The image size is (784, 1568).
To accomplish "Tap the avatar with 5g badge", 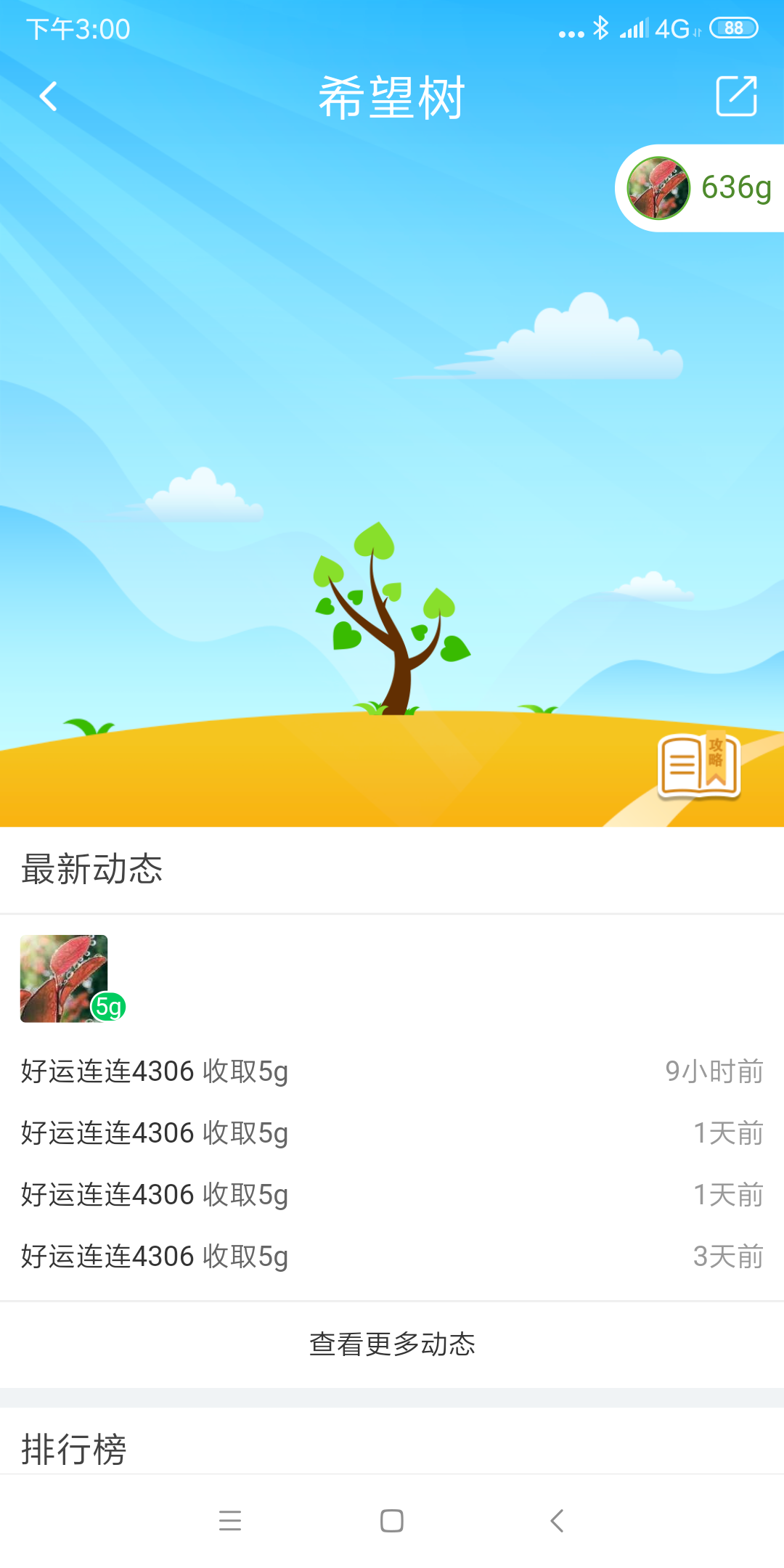I will [65, 979].
